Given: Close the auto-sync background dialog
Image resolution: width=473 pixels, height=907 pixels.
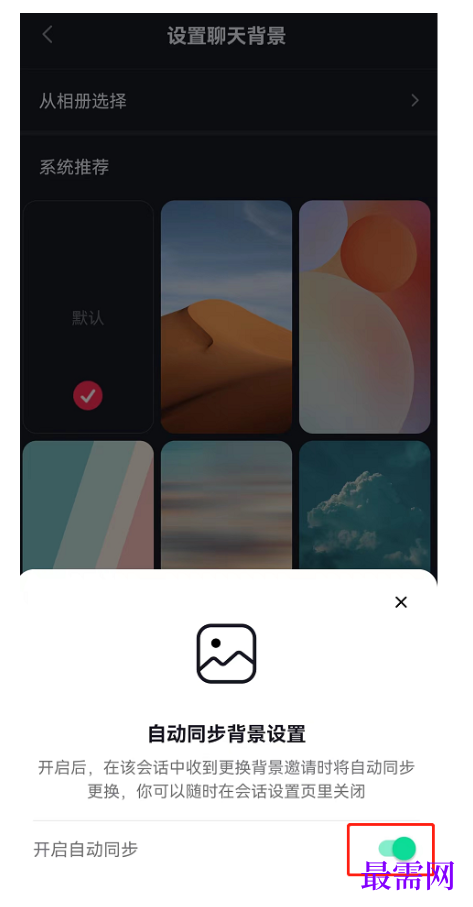Looking at the screenshot, I should 401,602.
